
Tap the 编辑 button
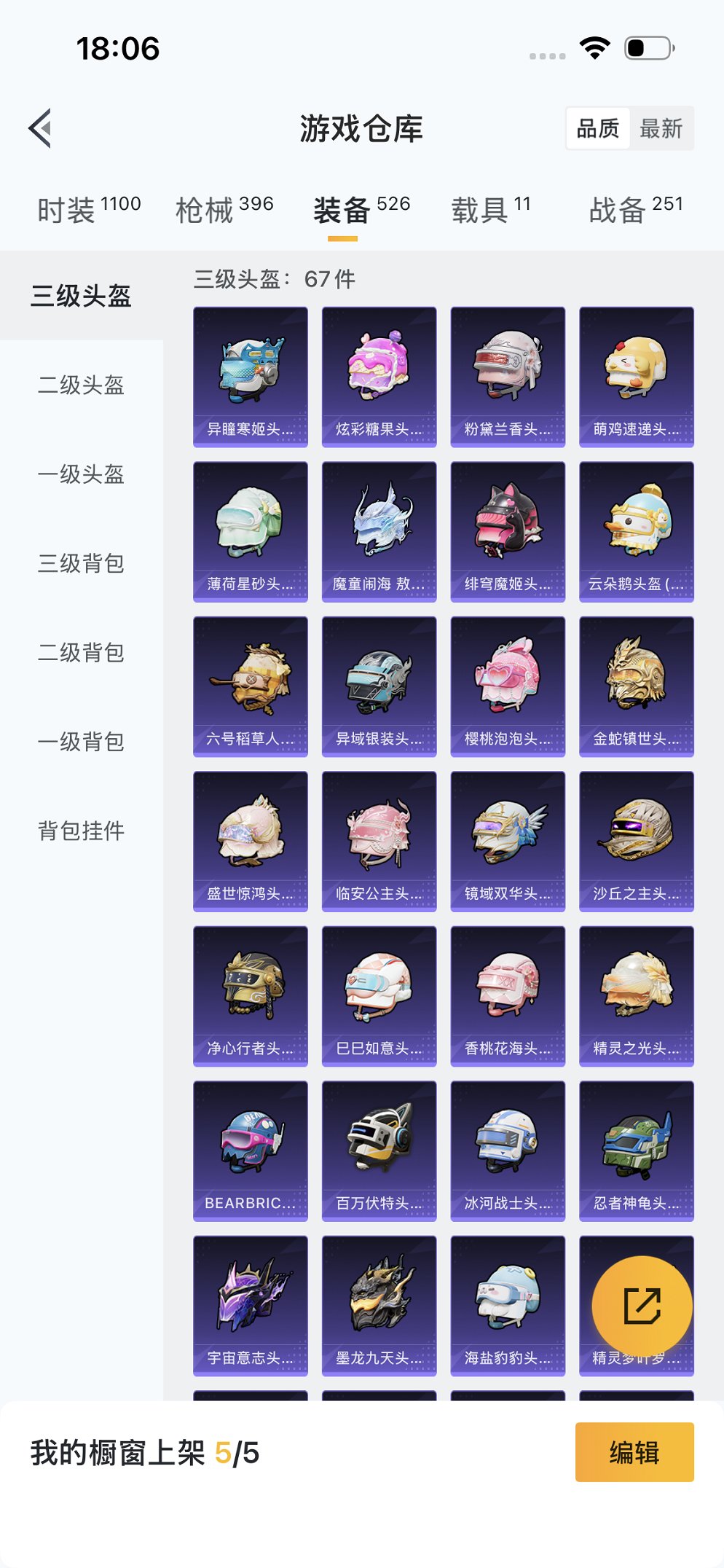coord(634,1452)
